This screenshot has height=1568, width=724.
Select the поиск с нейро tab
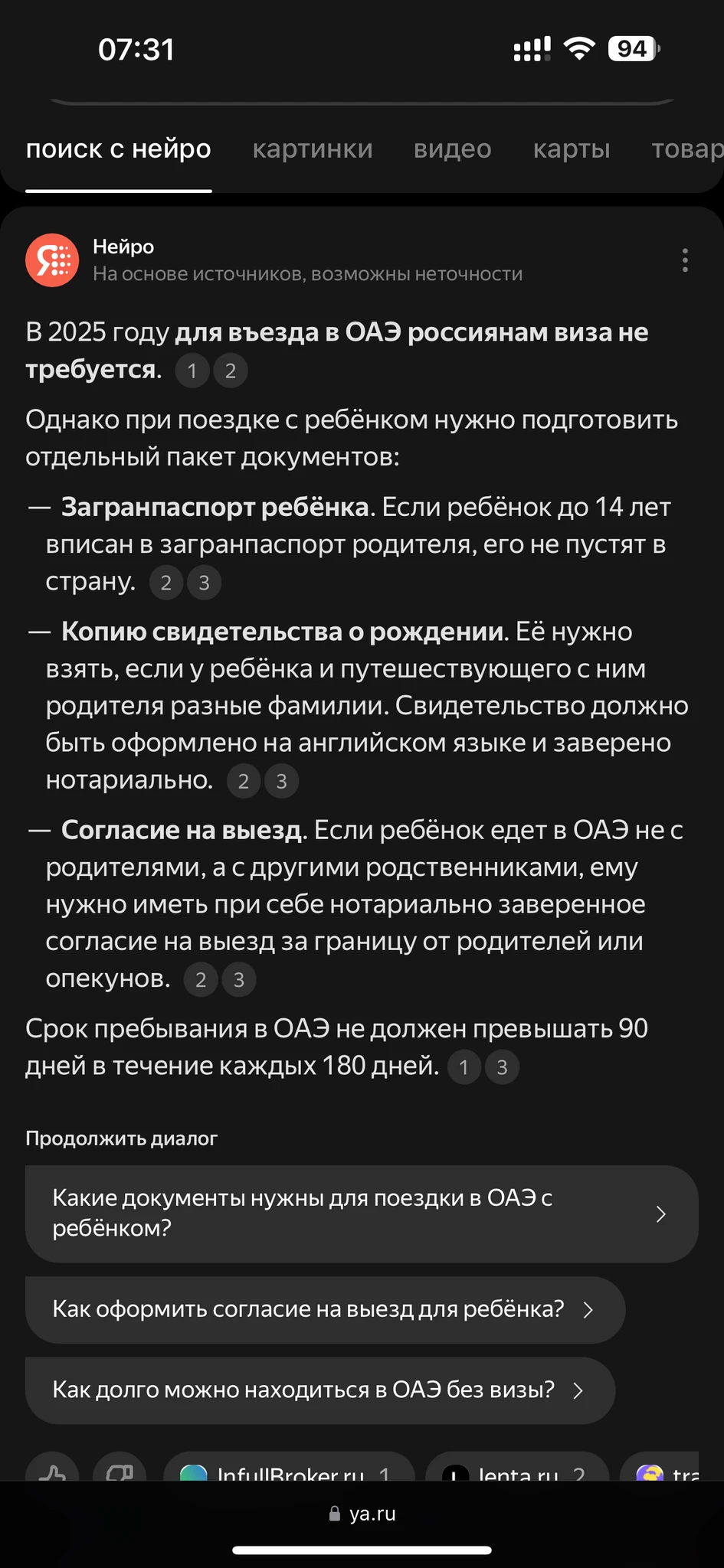point(119,149)
